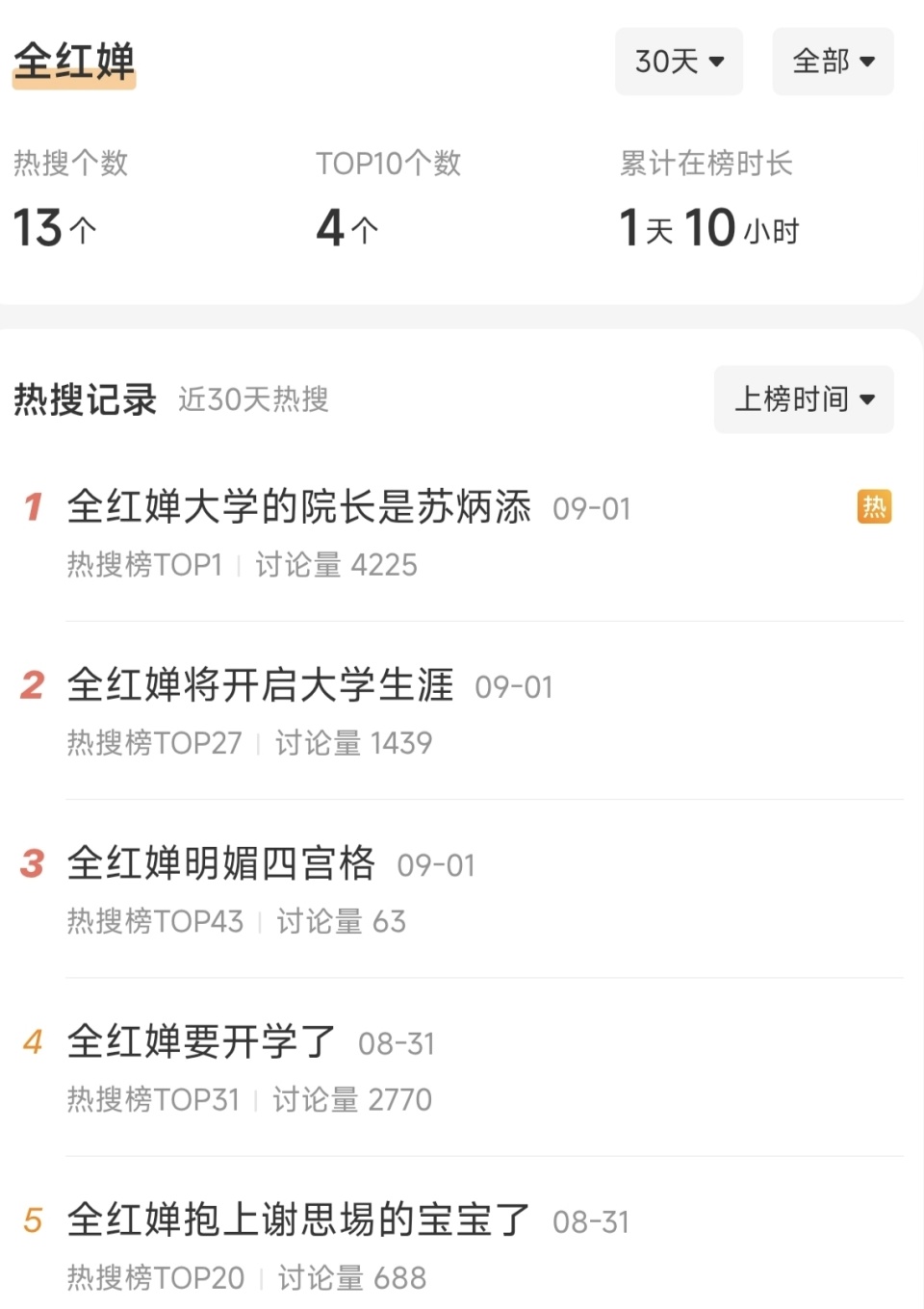Screen dimensions: 924x1309
Task: Open 全红婵大学的院长是苏炳添 hot search
Action: [298, 507]
